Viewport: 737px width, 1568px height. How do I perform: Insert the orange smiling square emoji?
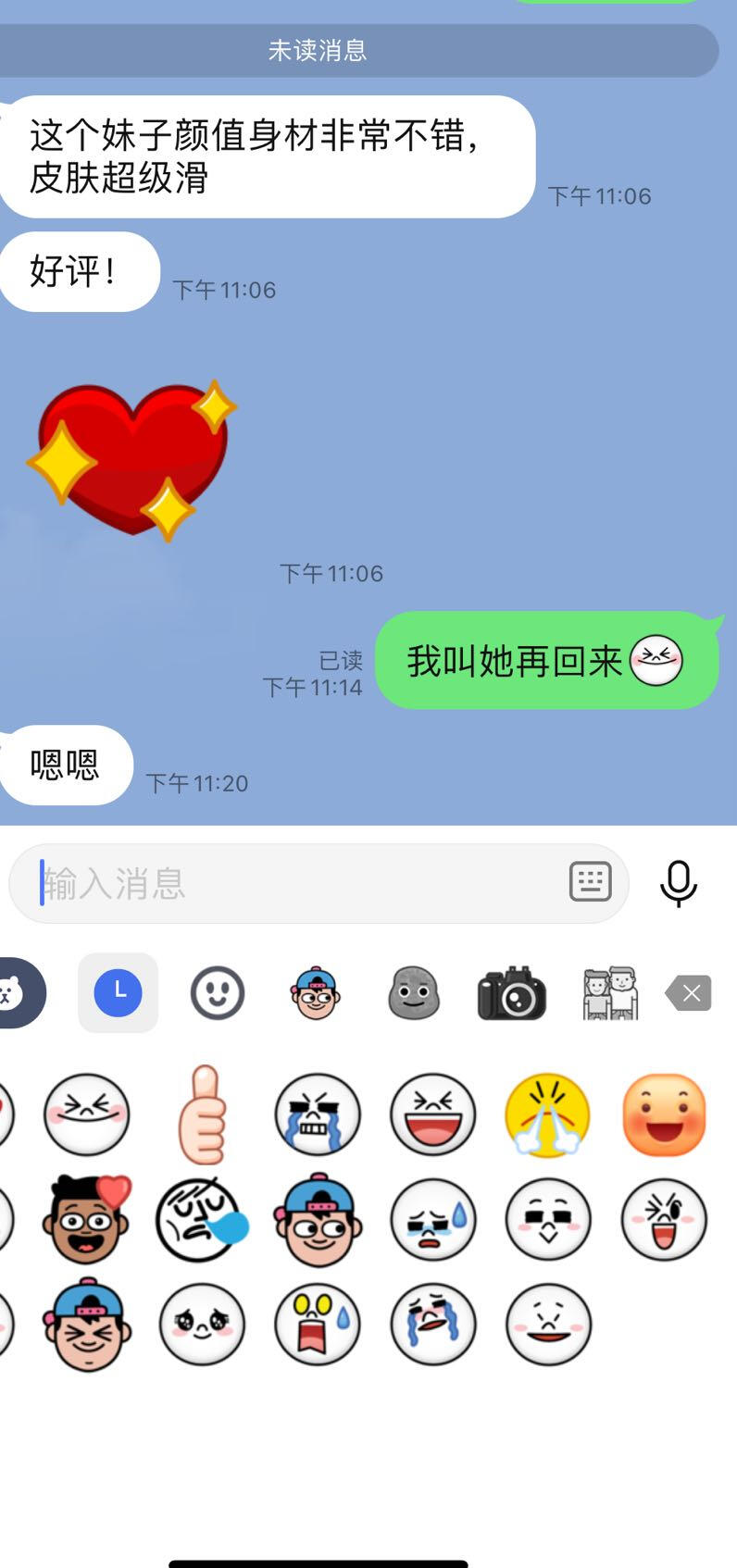[x=664, y=1114]
